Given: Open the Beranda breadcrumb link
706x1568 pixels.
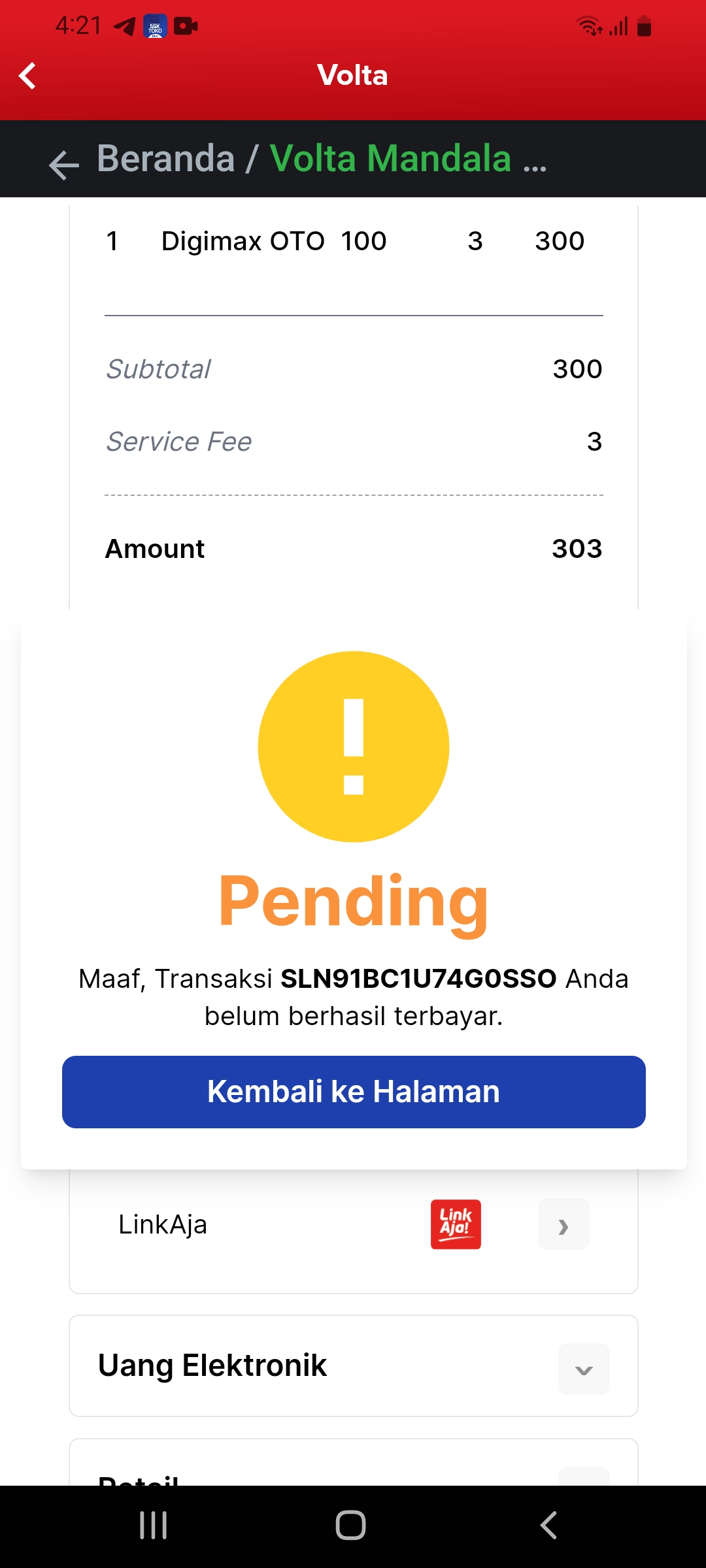Looking at the screenshot, I should click(x=166, y=159).
